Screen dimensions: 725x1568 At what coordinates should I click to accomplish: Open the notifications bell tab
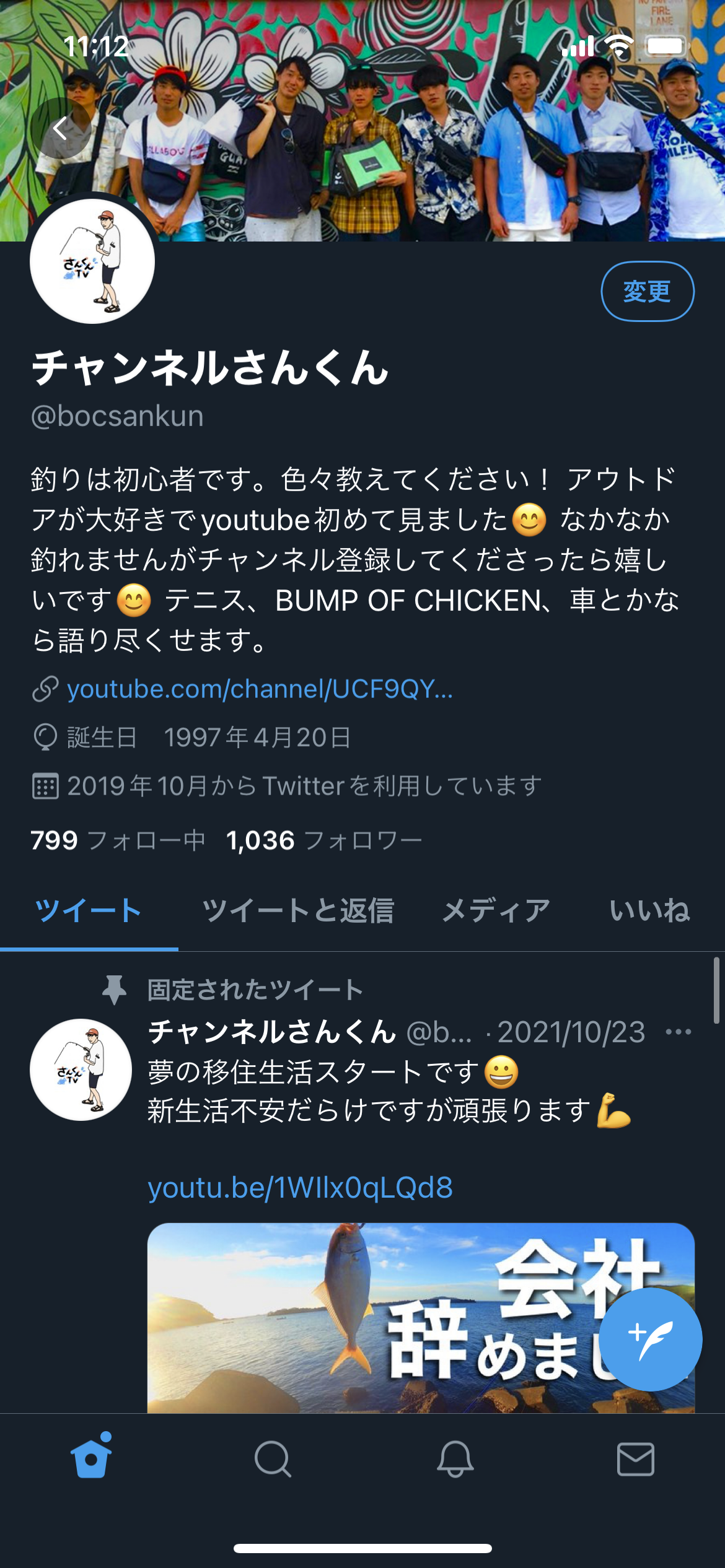455,1459
